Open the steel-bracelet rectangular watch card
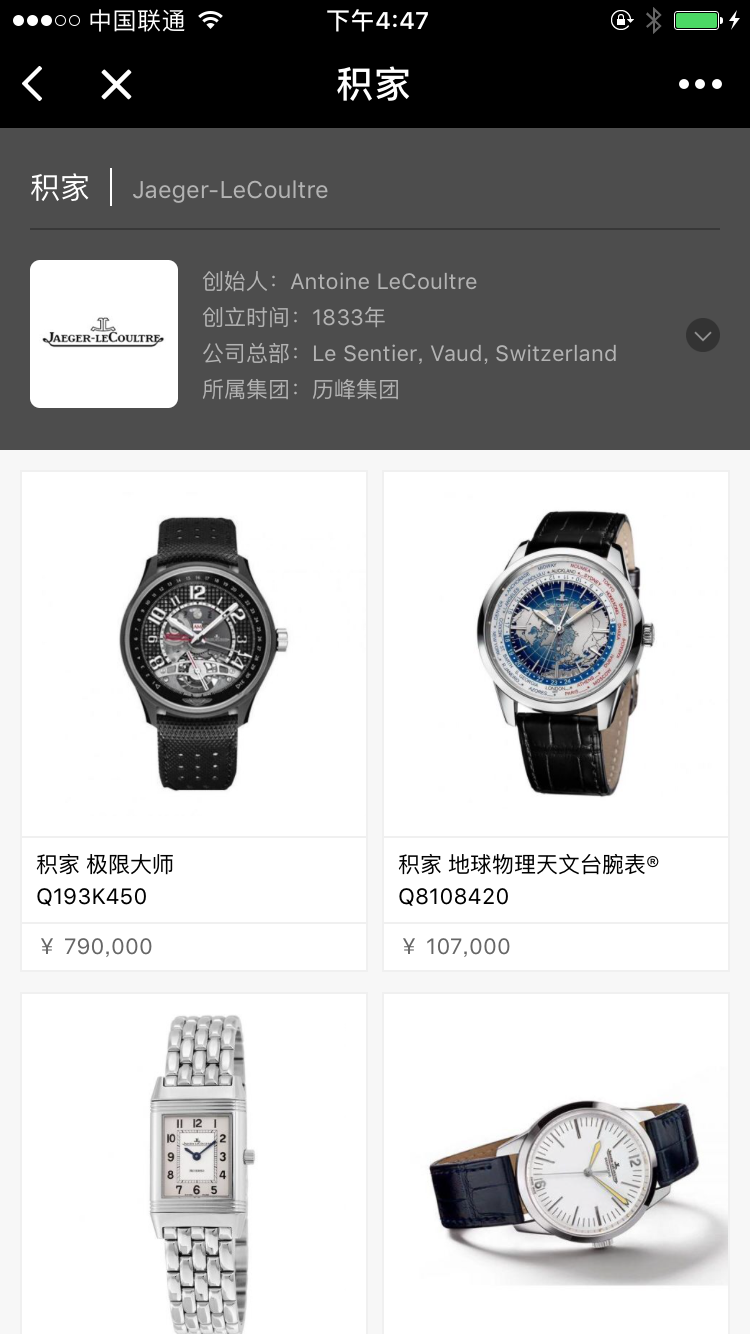The height and width of the screenshot is (1334, 750). 194,1160
